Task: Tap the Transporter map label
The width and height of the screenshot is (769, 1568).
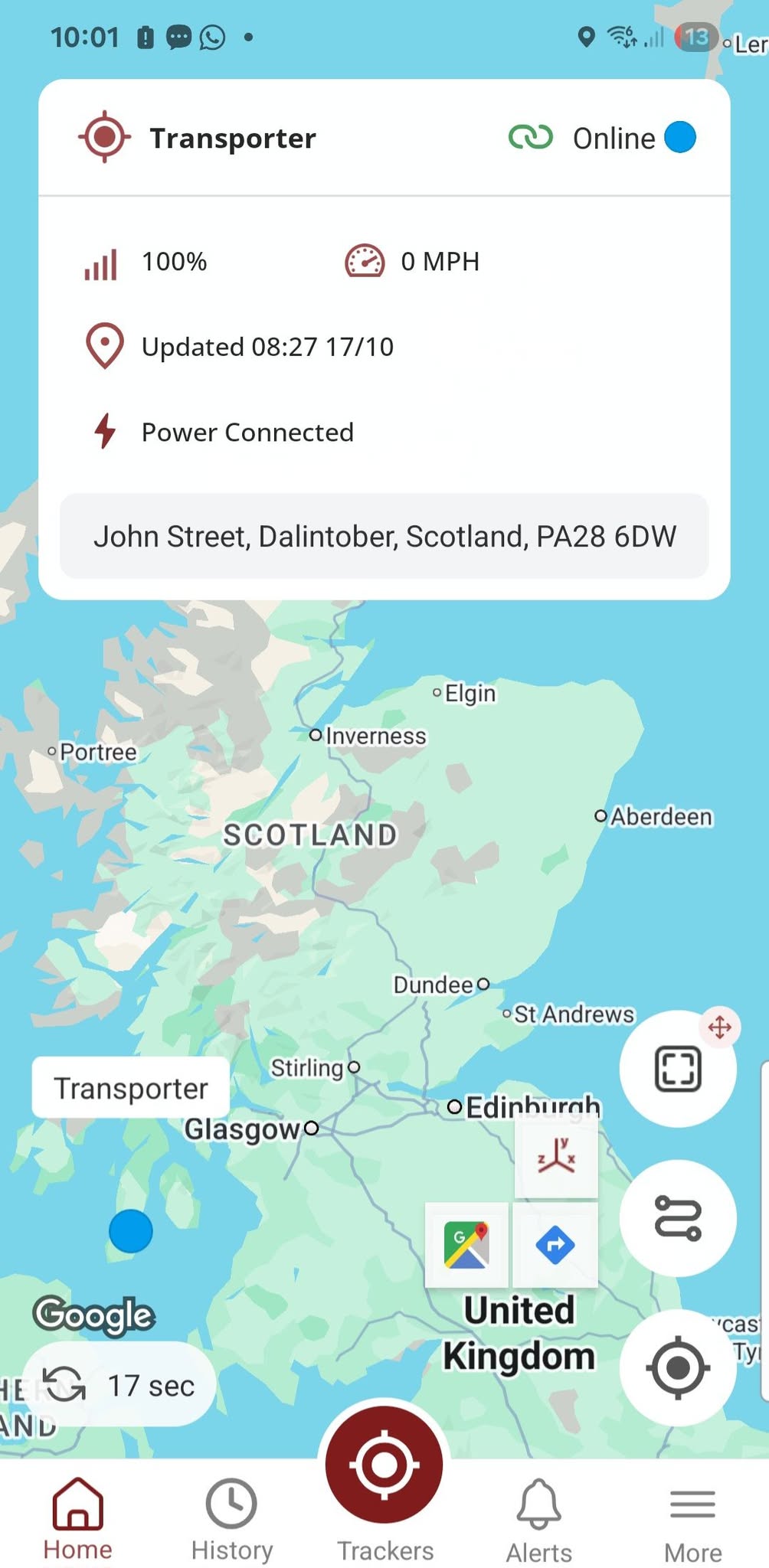Action: click(131, 1088)
